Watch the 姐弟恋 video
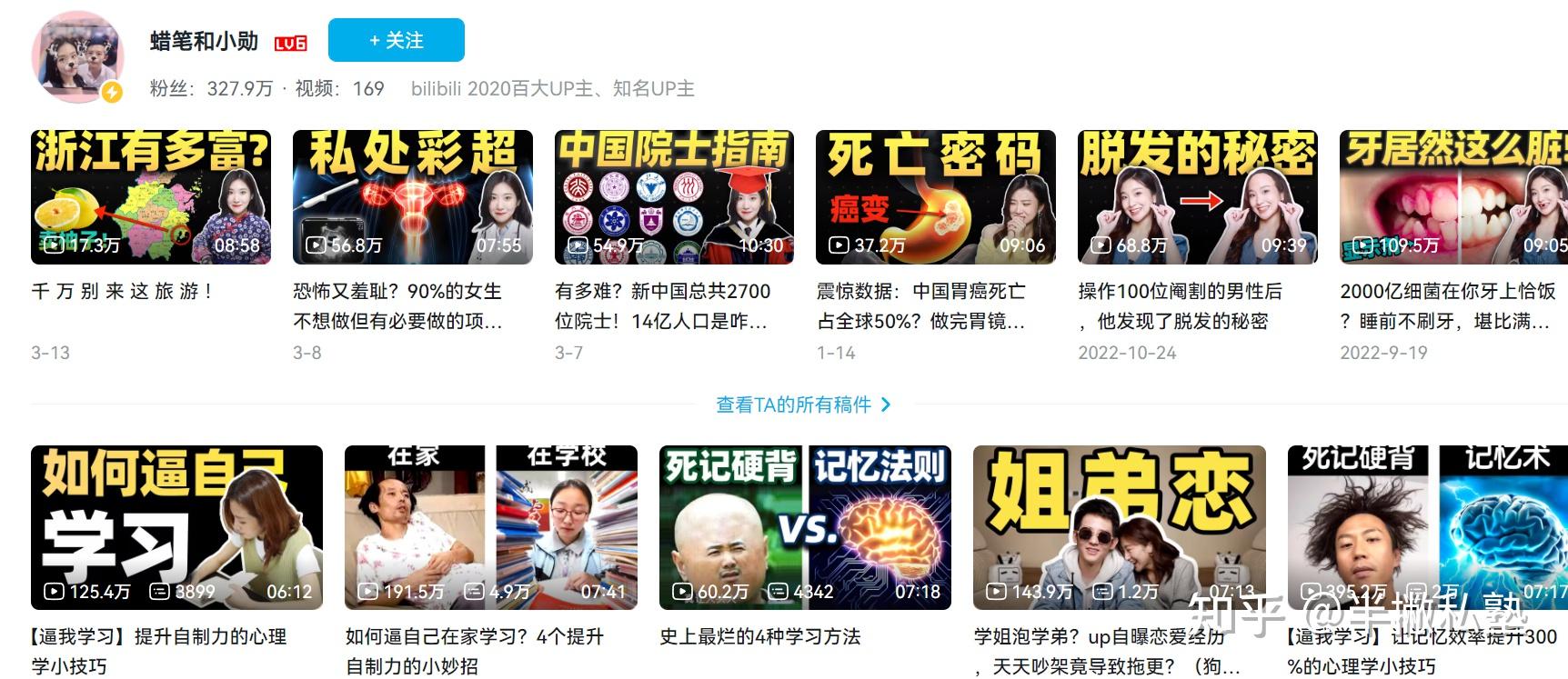Viewport: 1568px width, 679px height. coord(1119,527)
